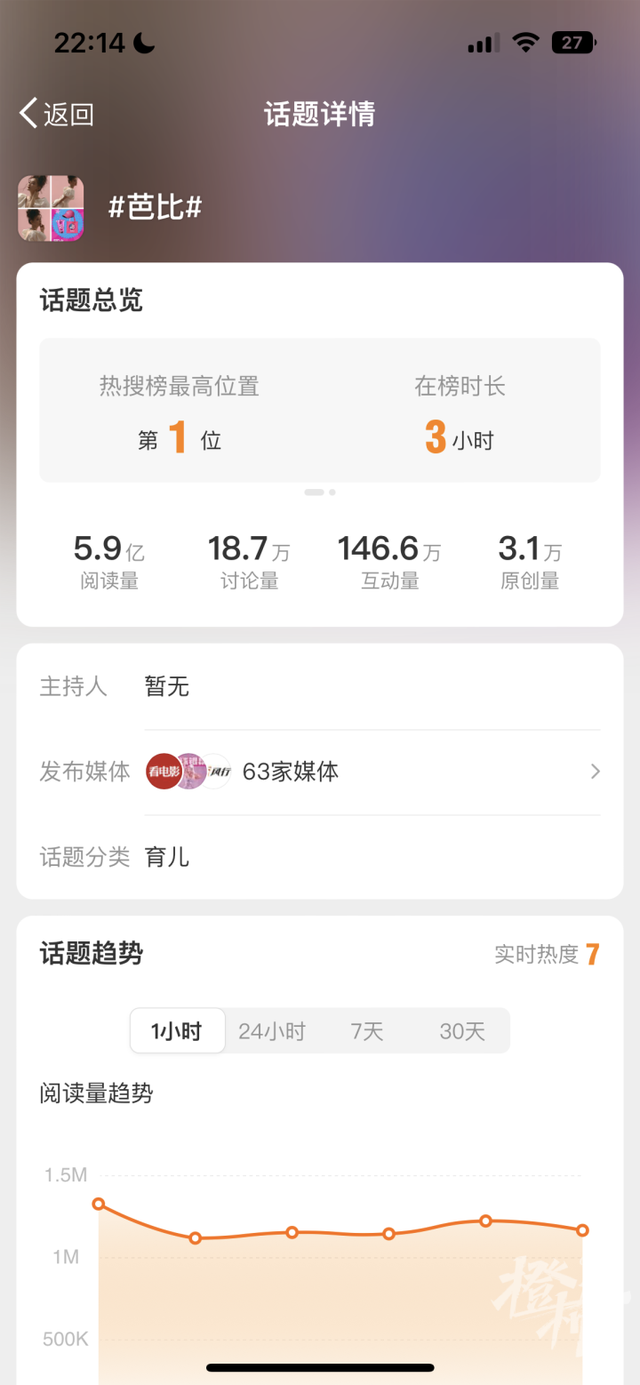The height and width of the screenshot is (1385, 640).
Task: Tap the page indicator under 话题总览 card
Action: click(x=320, y=492)
